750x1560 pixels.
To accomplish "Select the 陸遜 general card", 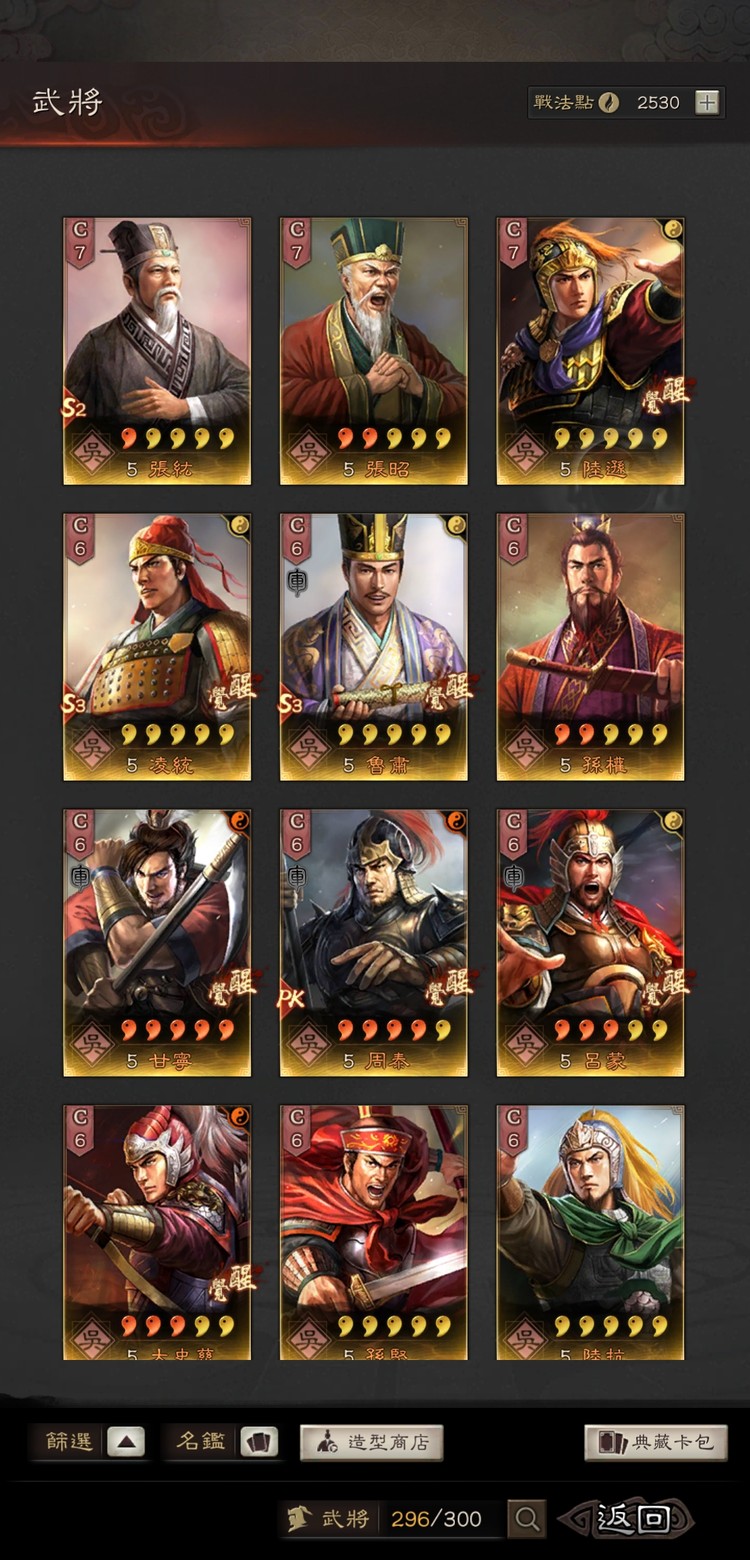I will 590,350.
